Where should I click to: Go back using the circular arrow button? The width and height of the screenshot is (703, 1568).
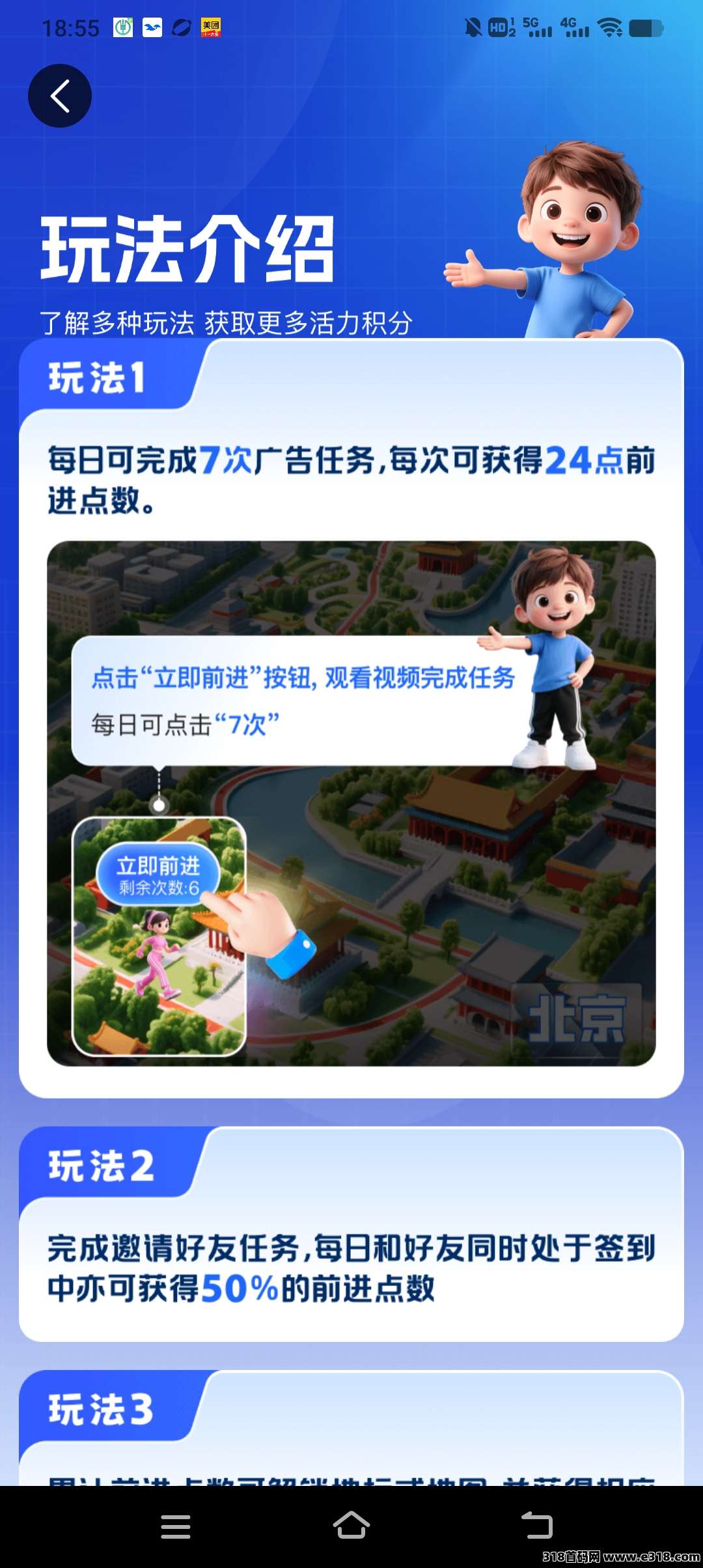60,96
